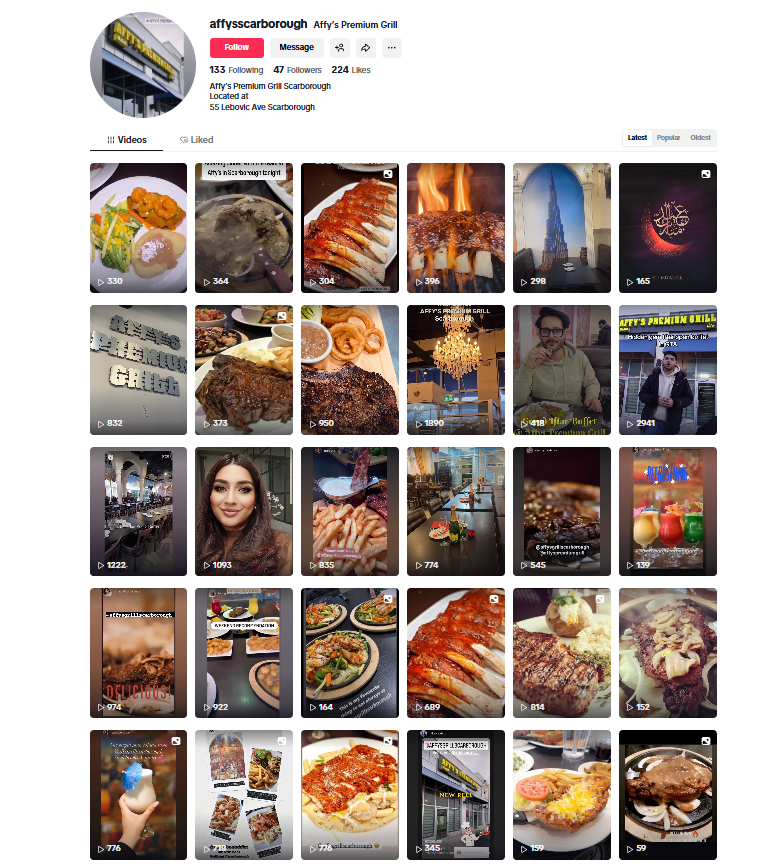Open the video with 330 views
The height and width of the screenshot is (864, 784).
(138, 227)
